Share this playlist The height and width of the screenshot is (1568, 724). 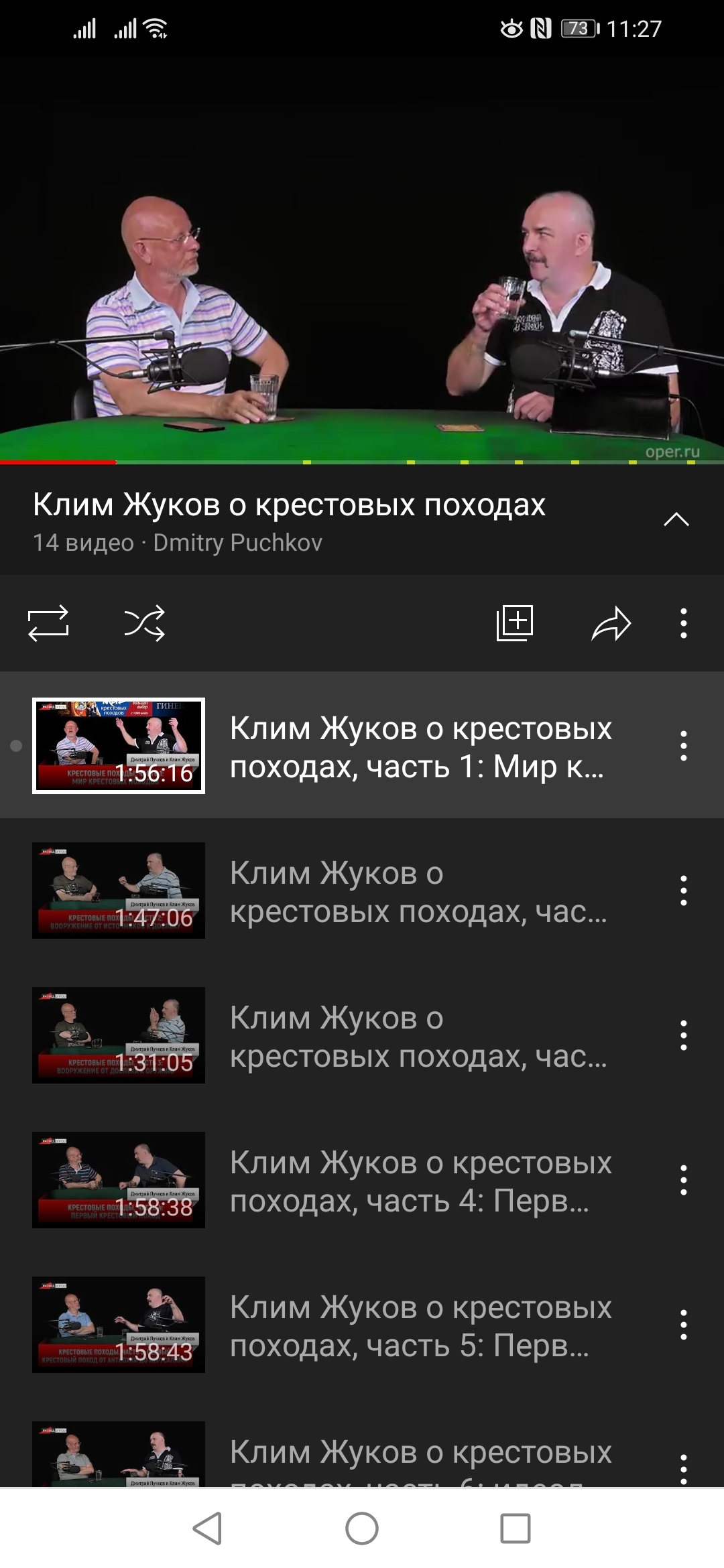pos(611,623)
